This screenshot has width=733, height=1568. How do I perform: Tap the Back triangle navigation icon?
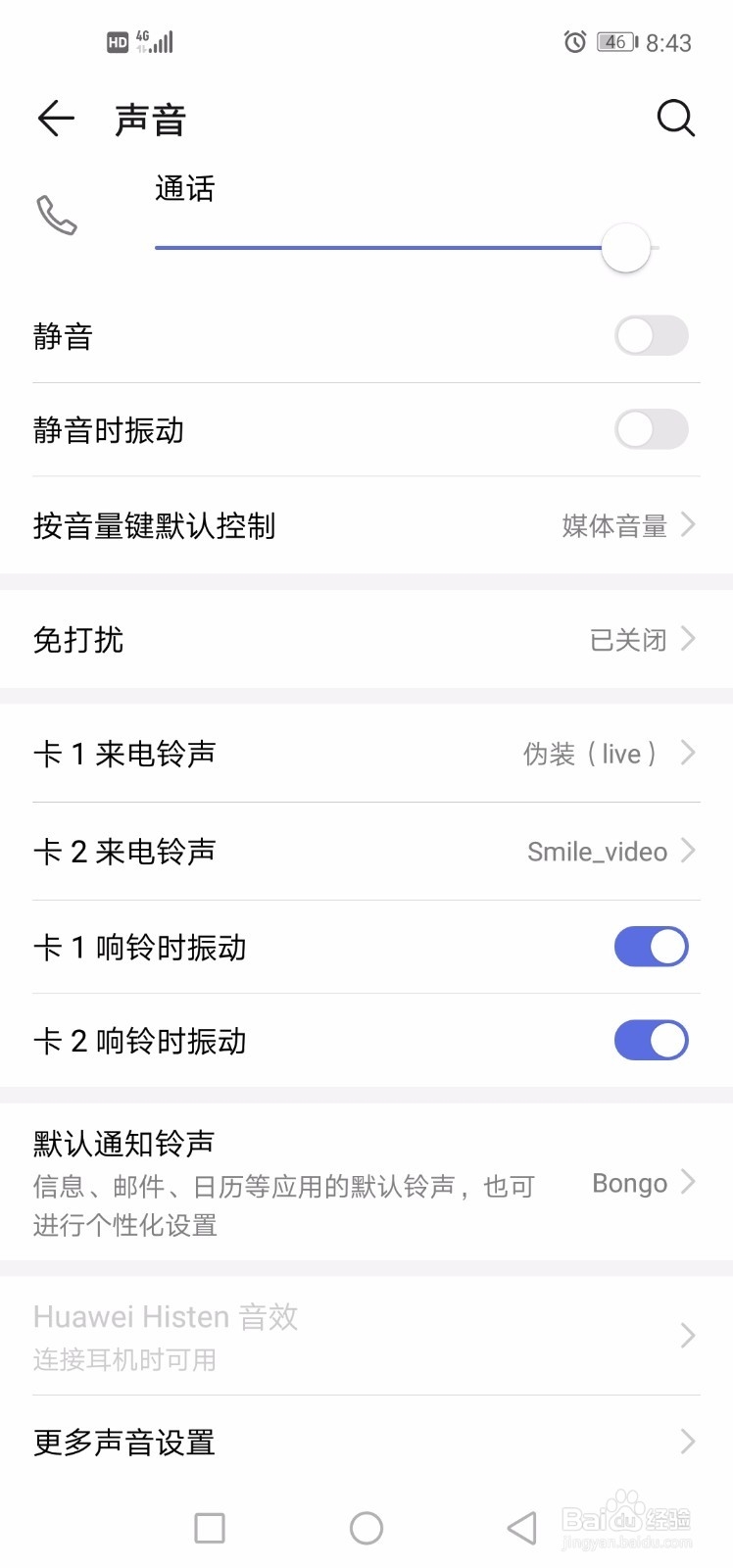click(520, 1527)
